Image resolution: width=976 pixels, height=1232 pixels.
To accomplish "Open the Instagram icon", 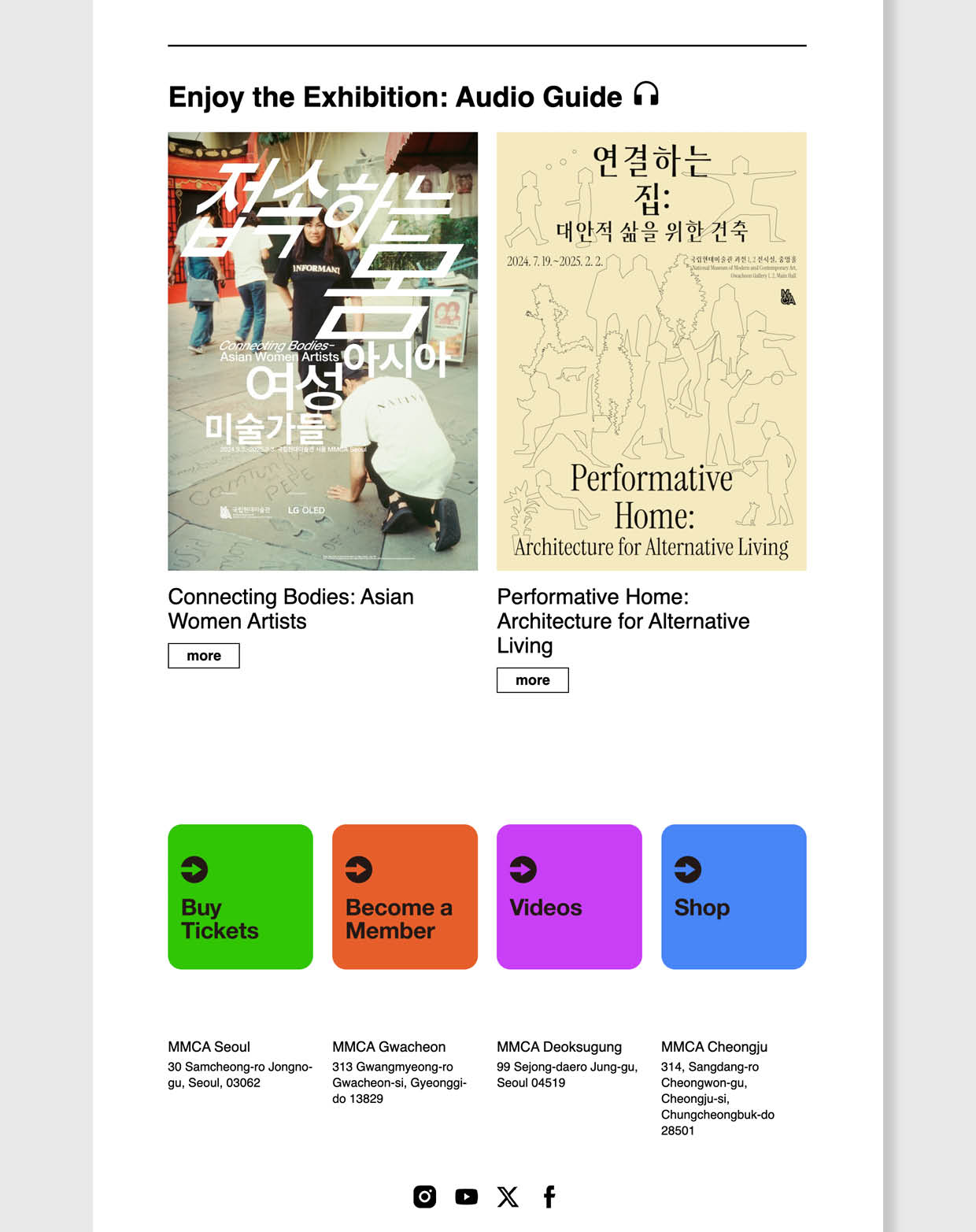I will 424,1197.
